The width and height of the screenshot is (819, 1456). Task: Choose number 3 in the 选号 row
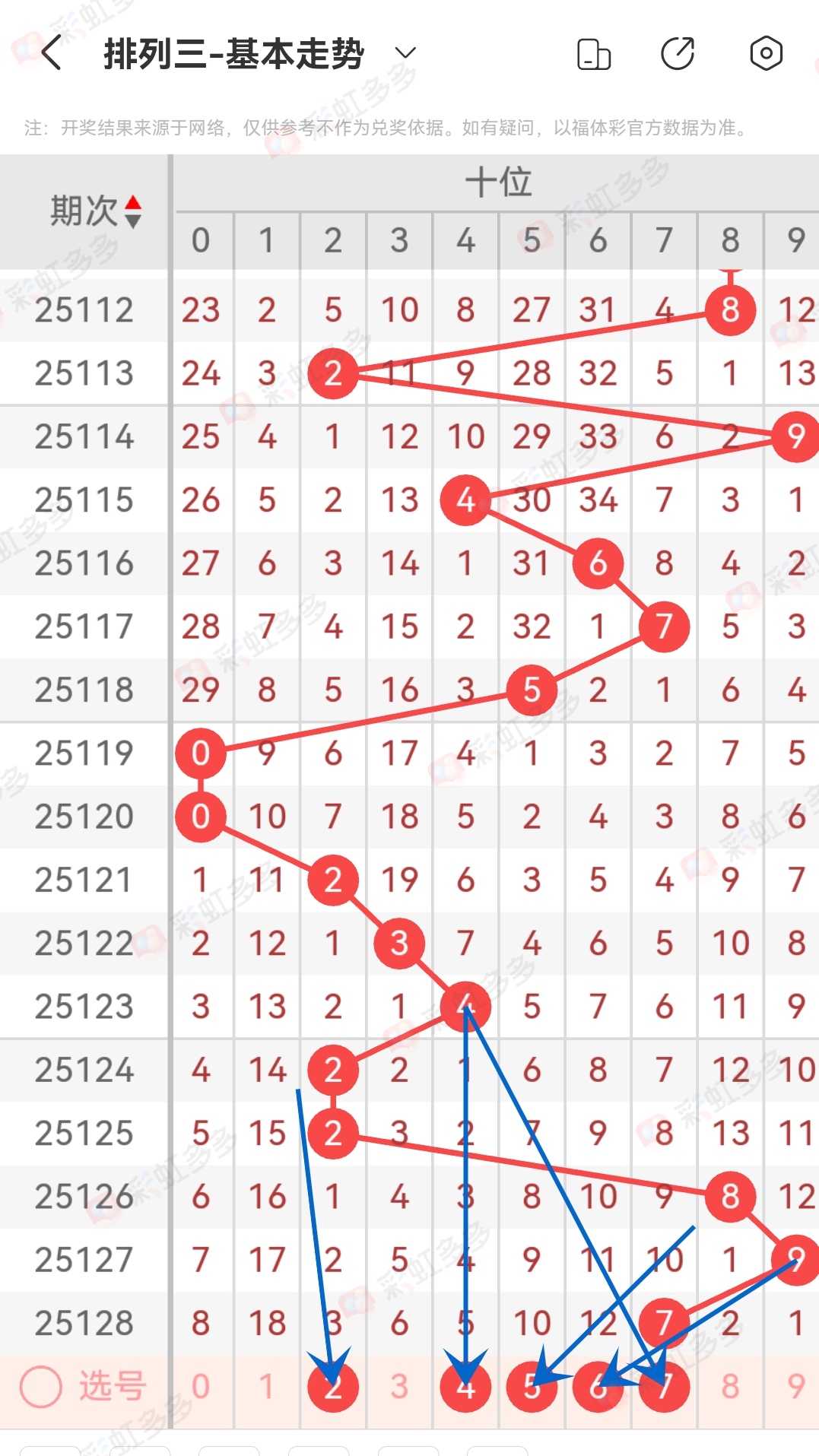coord(399,1387)
